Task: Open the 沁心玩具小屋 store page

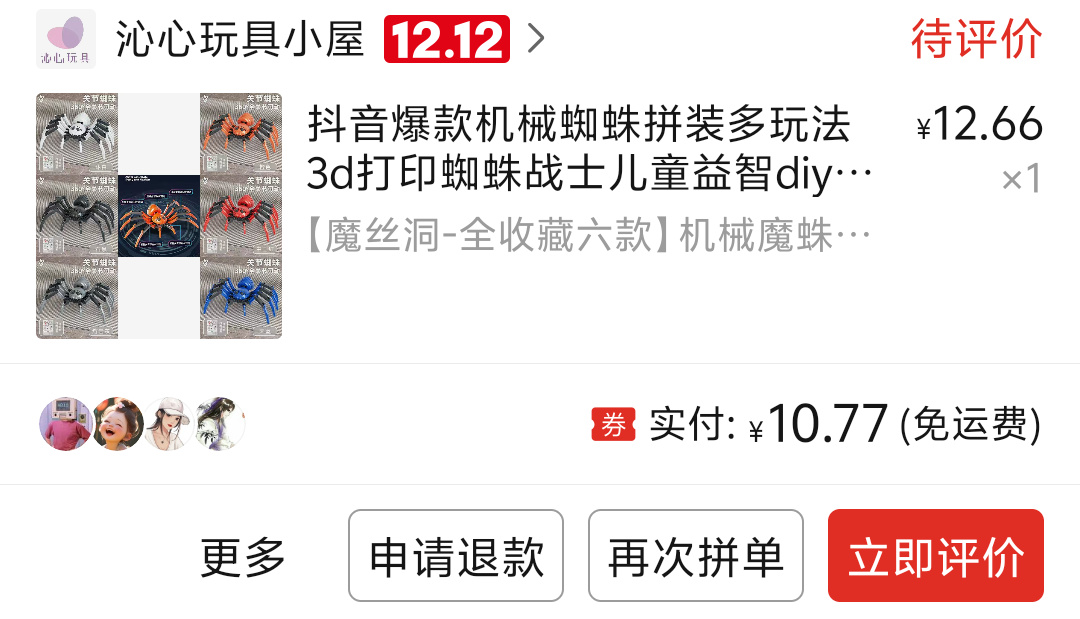Action: (240, 40)
